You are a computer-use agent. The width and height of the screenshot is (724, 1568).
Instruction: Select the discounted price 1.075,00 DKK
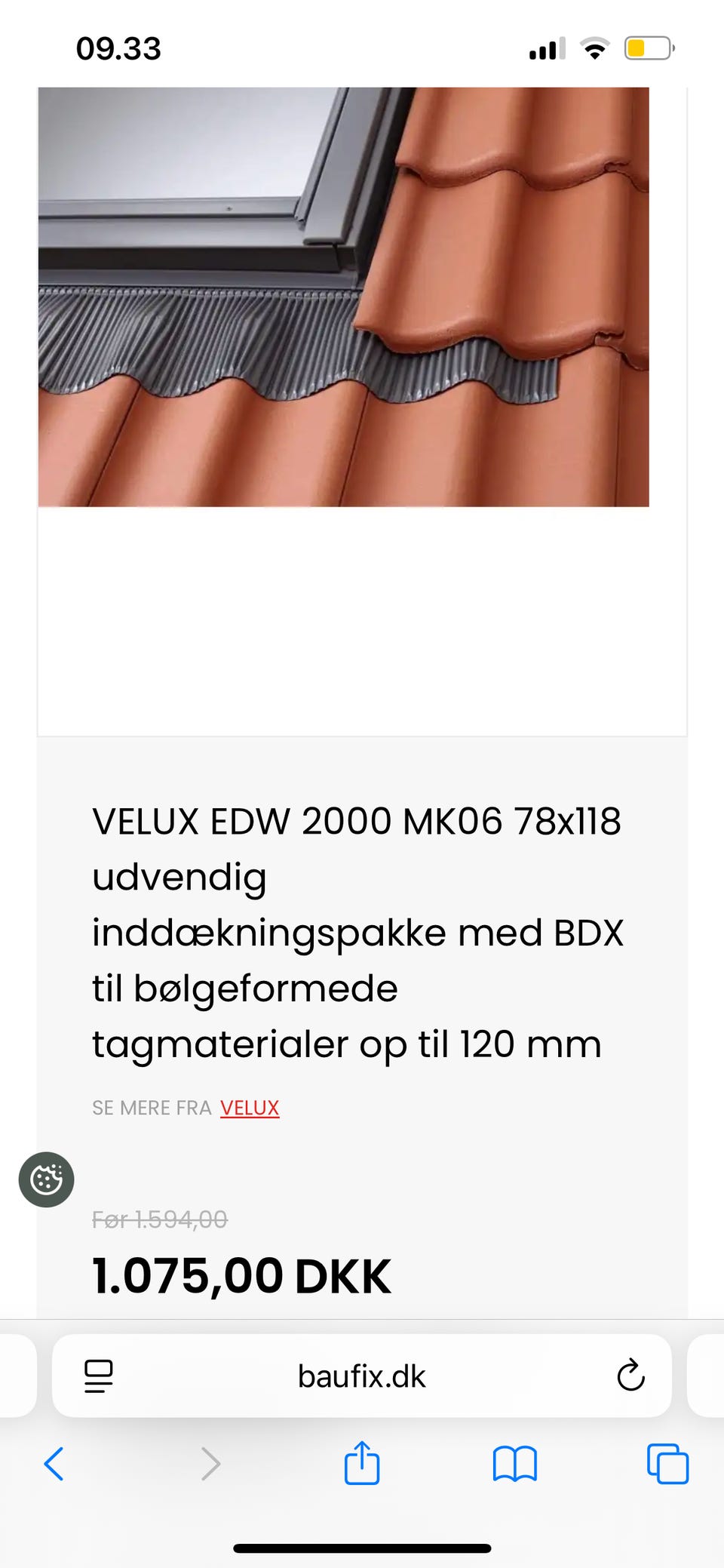pyautogui.click(x=240, y=1274)
